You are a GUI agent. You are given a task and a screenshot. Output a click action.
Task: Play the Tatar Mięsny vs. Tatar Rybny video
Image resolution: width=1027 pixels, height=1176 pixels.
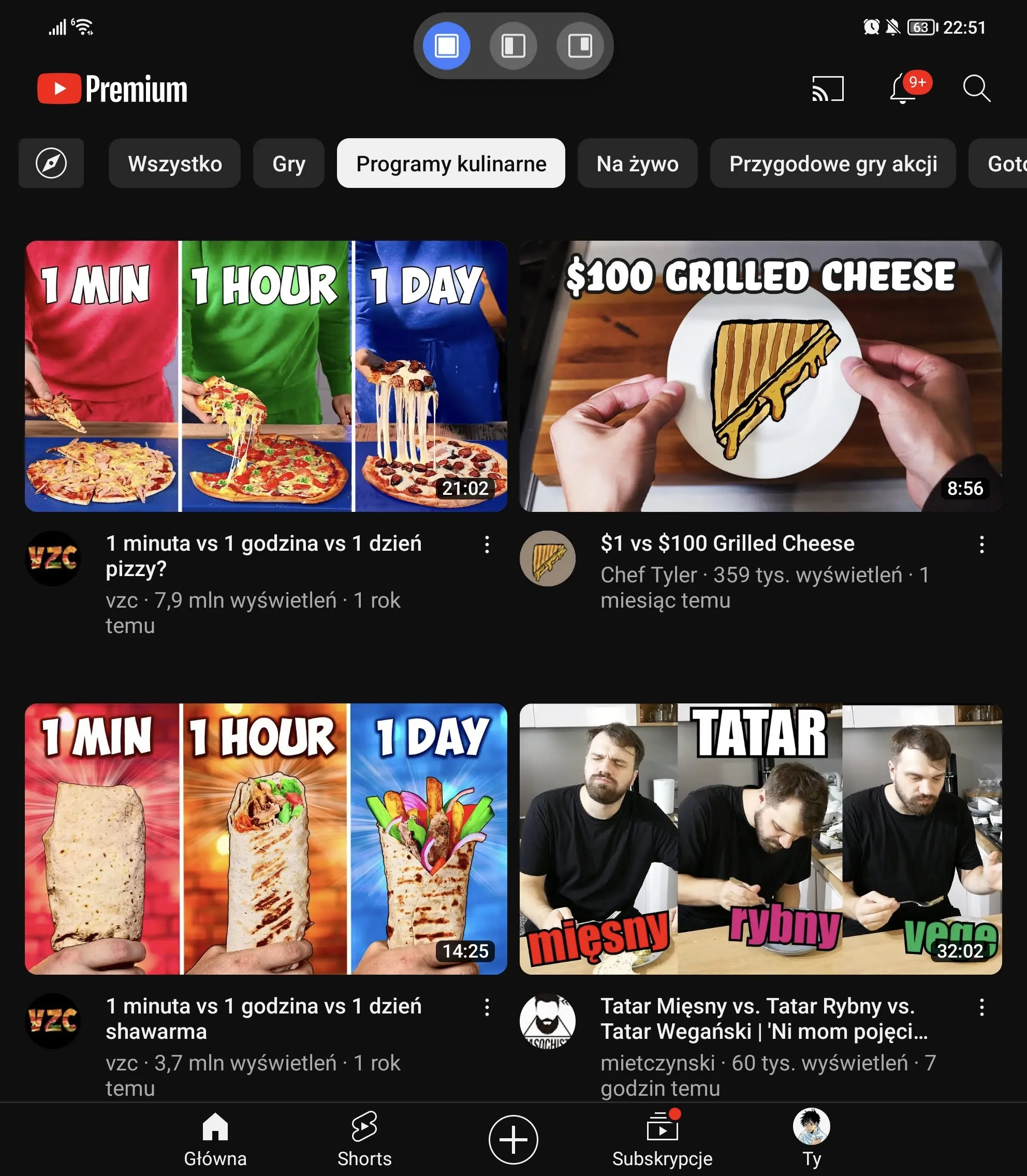click(760, 839)
